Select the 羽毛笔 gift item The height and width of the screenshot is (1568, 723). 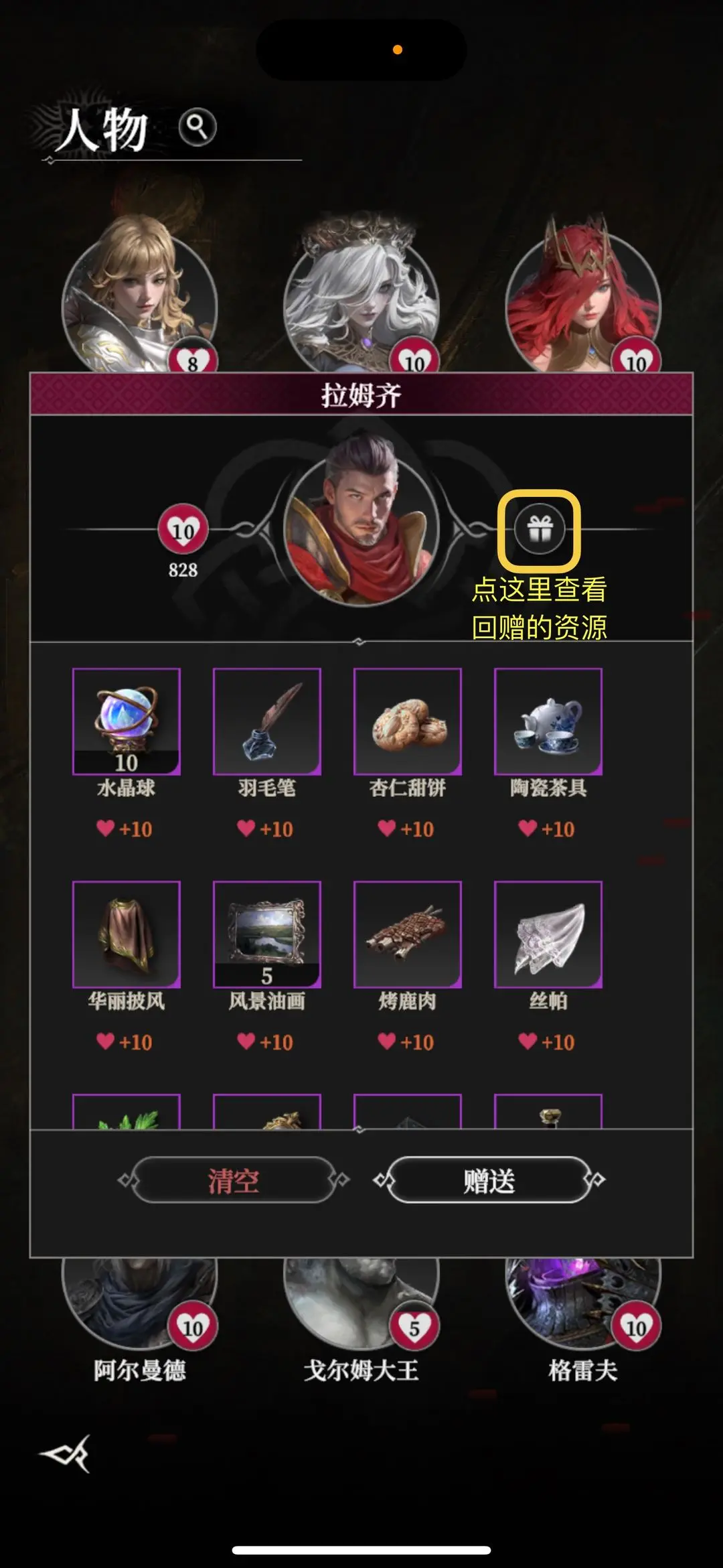[266, 721]
